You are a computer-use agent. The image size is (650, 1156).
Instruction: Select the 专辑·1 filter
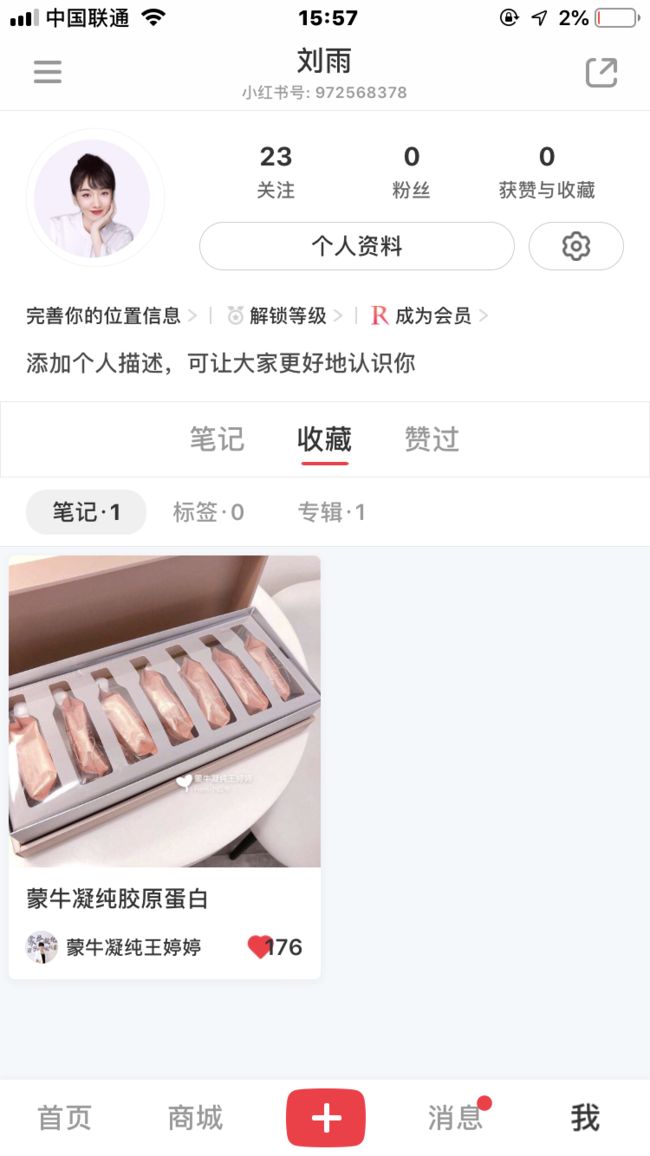332,512
